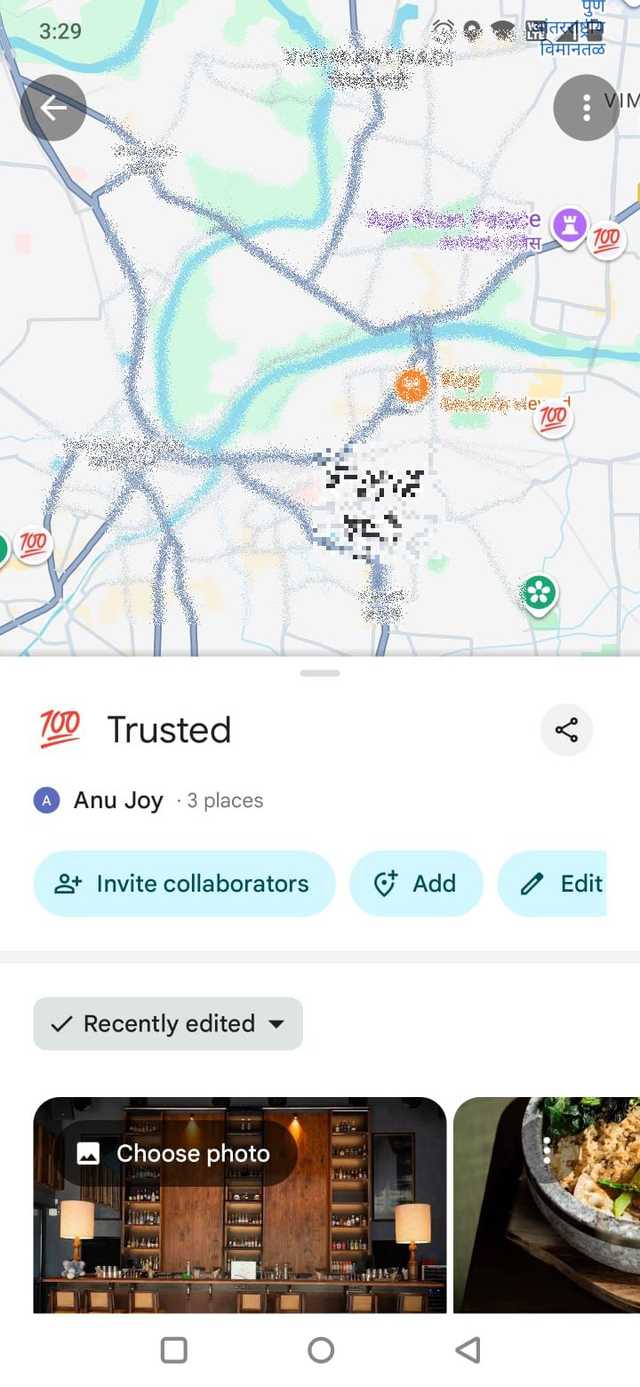The height and width of the screenshot is (1387, 640).
Task: Share the Trusted list
Action: point(566,730)
